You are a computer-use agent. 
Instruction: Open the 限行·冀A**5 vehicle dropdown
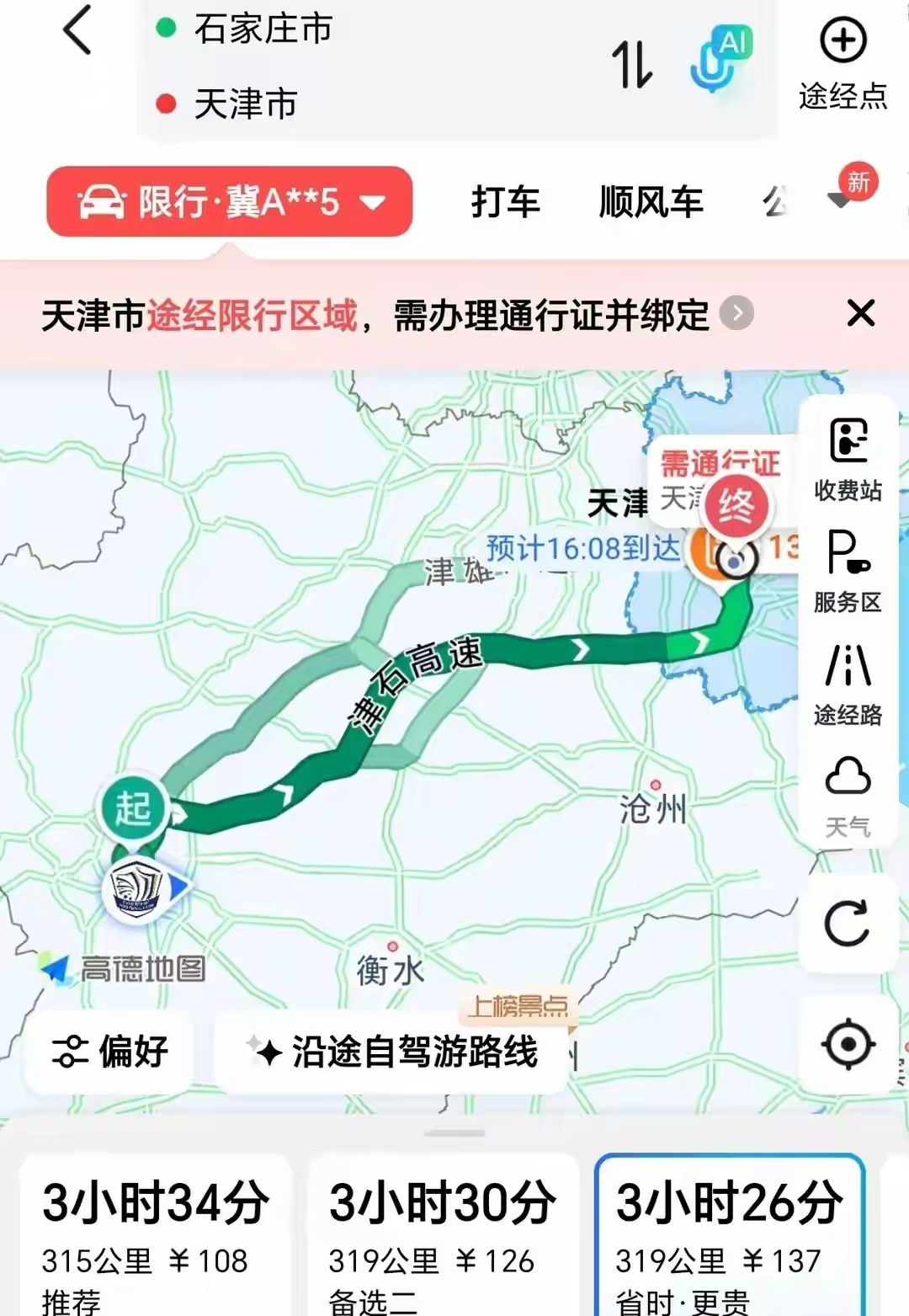(229, 202)
